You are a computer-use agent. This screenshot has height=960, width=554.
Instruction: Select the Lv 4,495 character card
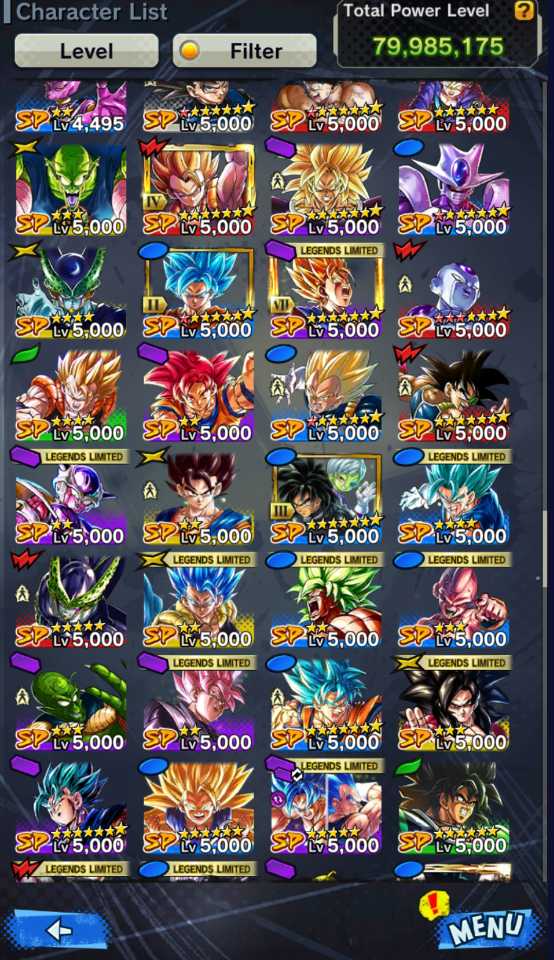(x=70, y=107)
